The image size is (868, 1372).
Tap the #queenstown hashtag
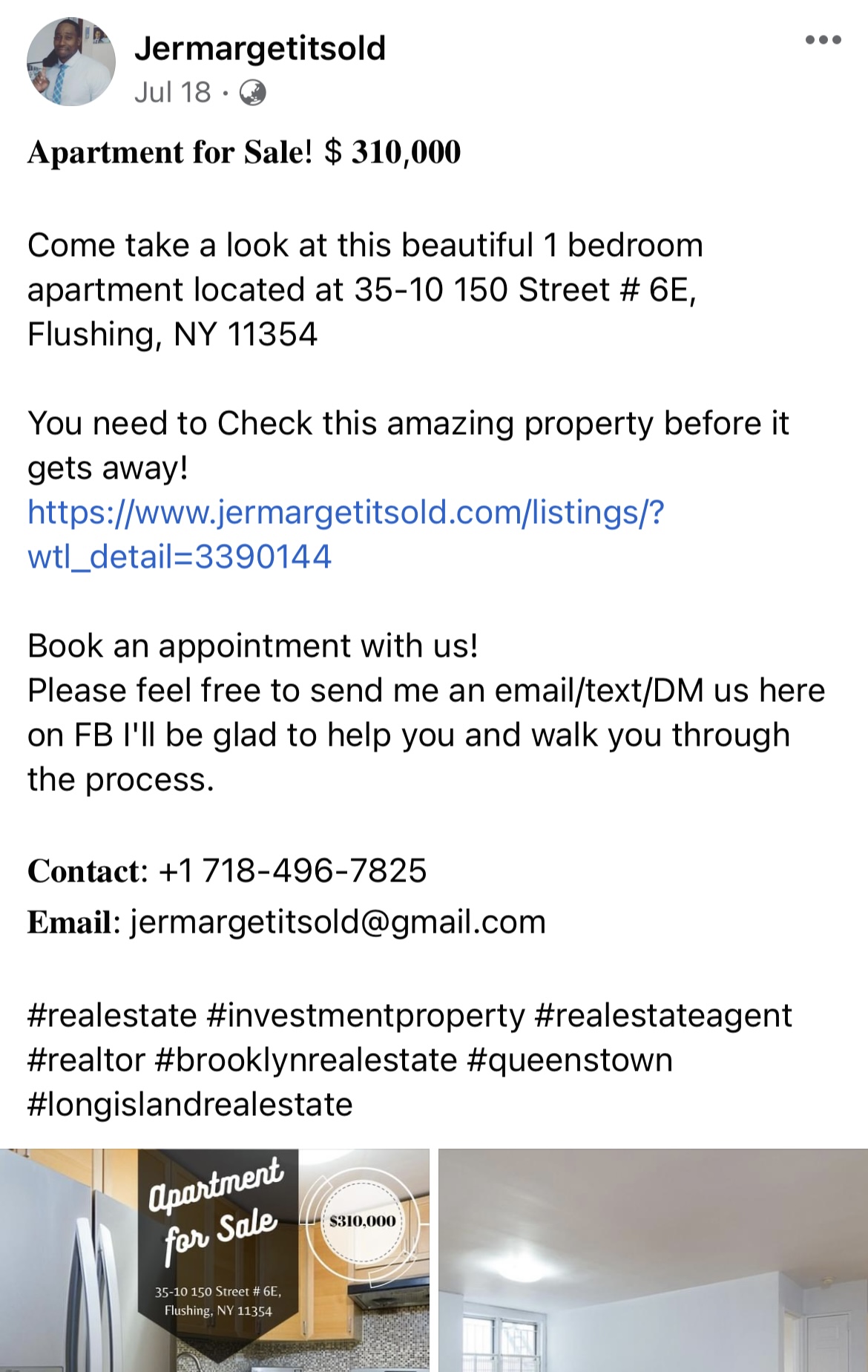point(570,1060)
